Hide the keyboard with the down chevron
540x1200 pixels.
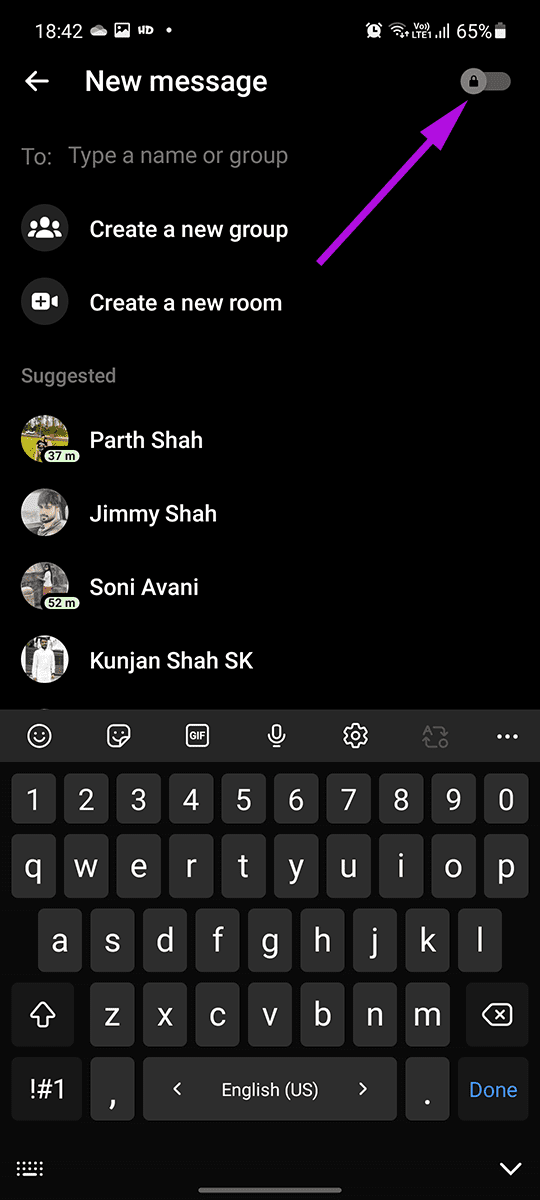click(510, 1169)
